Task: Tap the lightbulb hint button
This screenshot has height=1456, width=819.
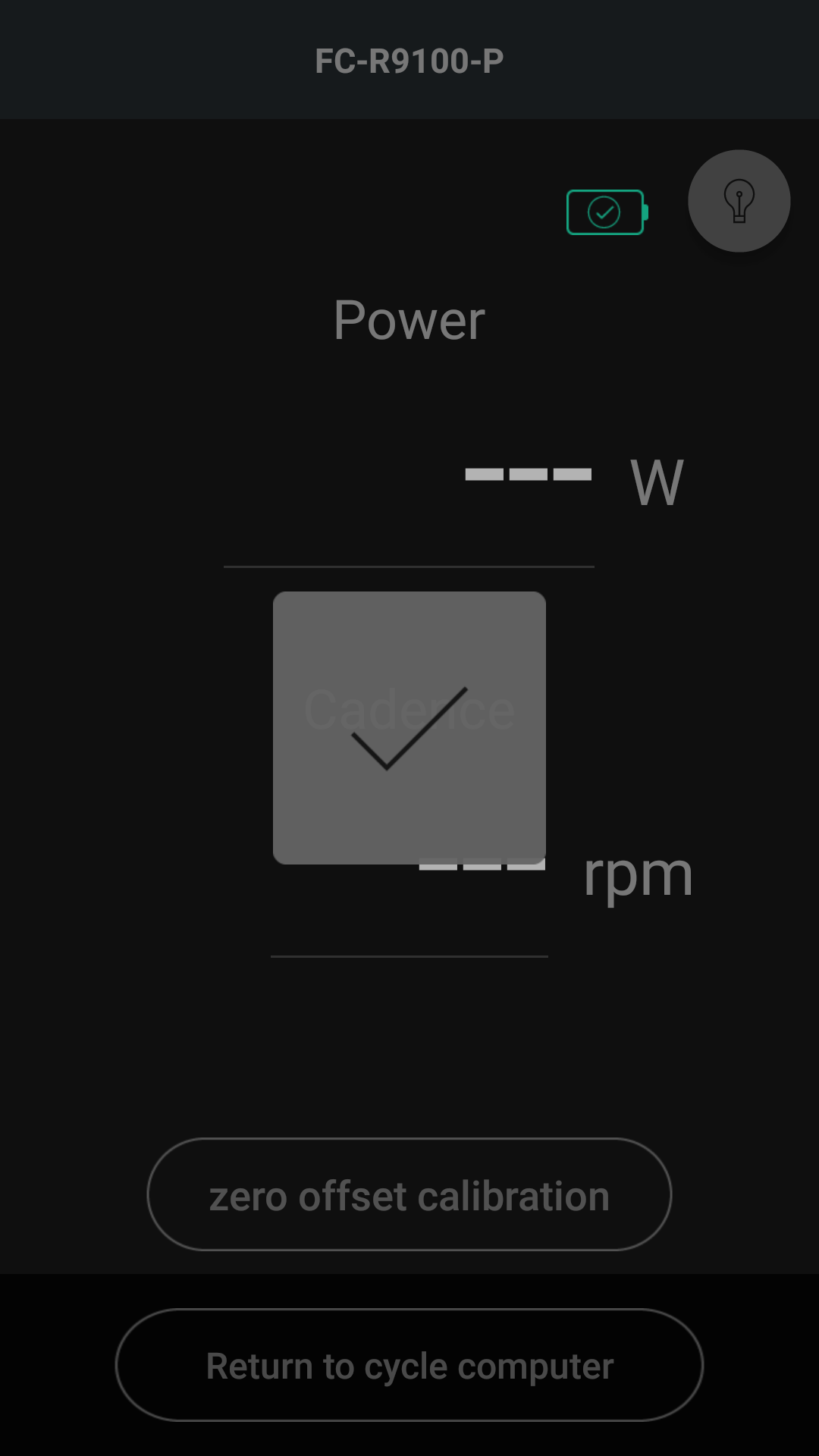Action: click(x=739, y=201)
